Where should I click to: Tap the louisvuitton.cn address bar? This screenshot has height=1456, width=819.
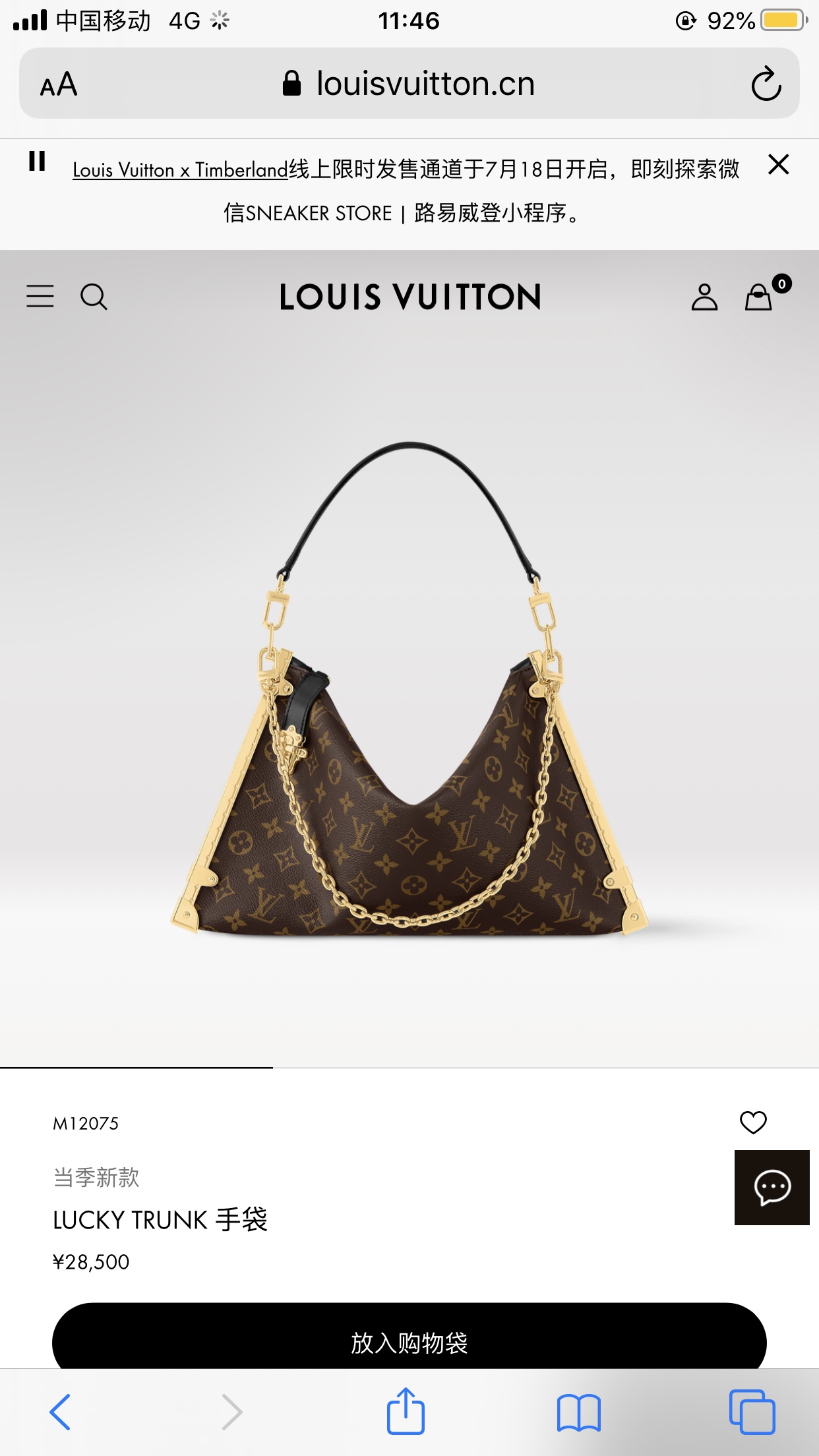point(409,84)
